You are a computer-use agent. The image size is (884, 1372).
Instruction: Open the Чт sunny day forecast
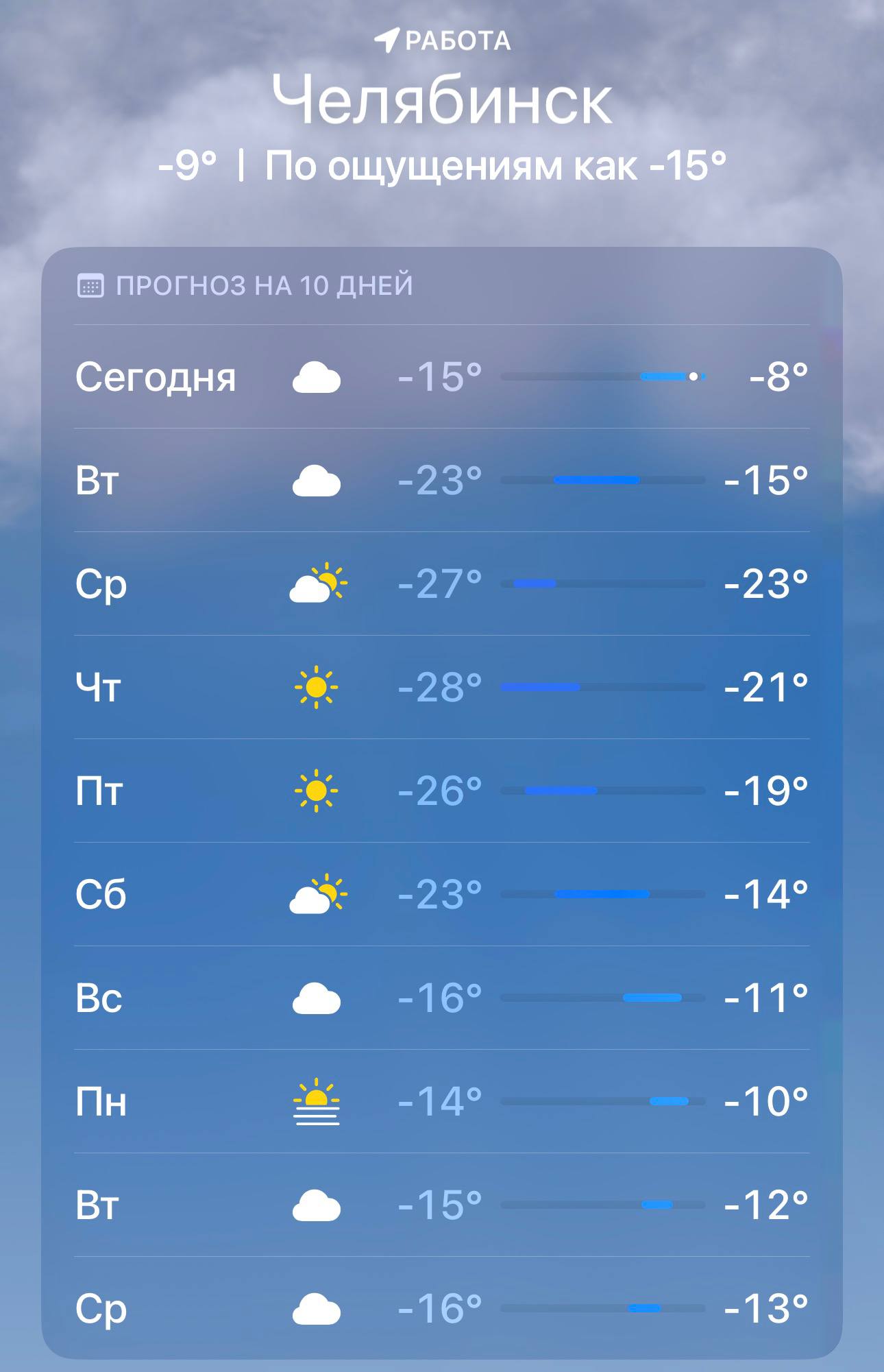point(441,687)
